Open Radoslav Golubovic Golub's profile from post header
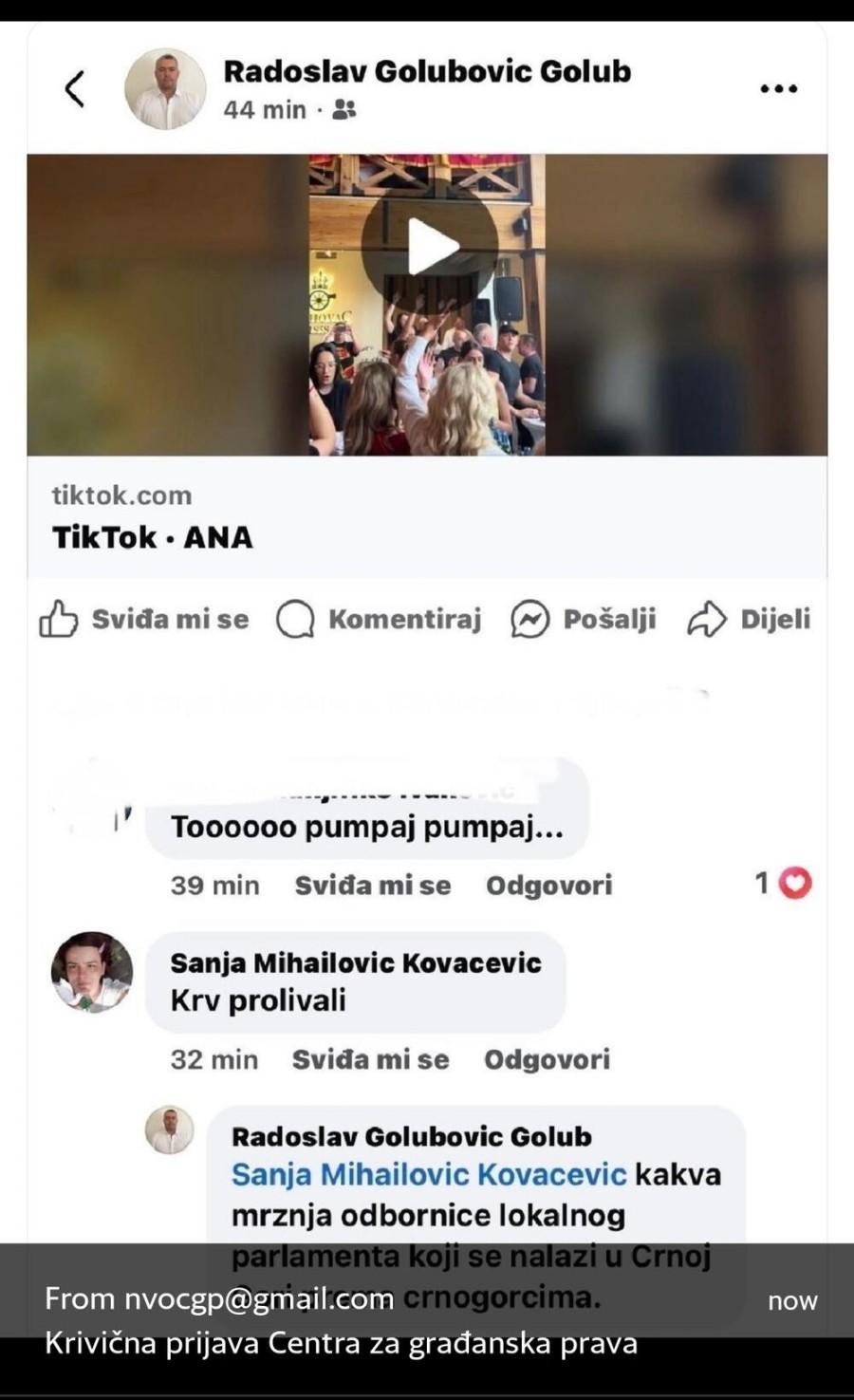854x1400 pixels. [x=427, y=71]
